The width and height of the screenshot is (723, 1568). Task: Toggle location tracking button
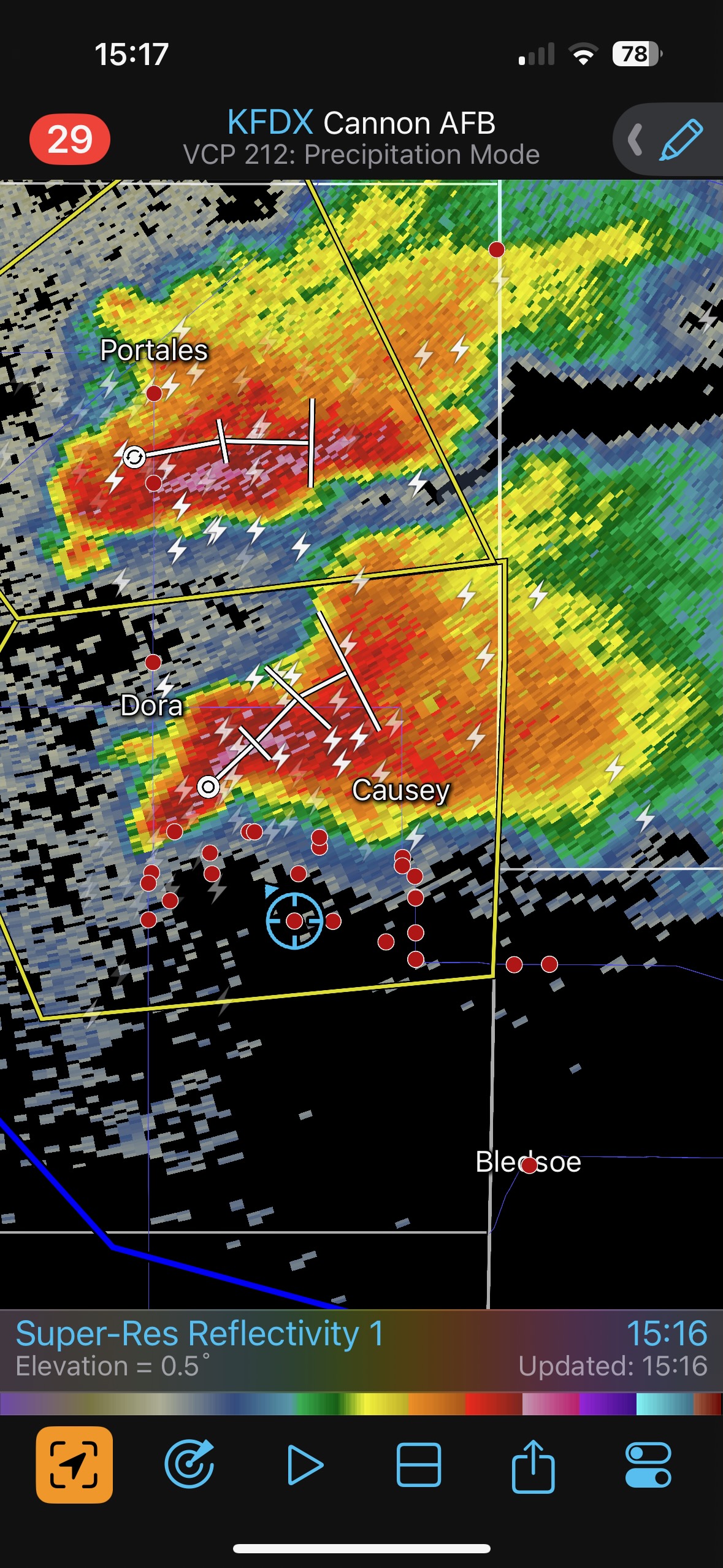click(x=74, y=1464)
